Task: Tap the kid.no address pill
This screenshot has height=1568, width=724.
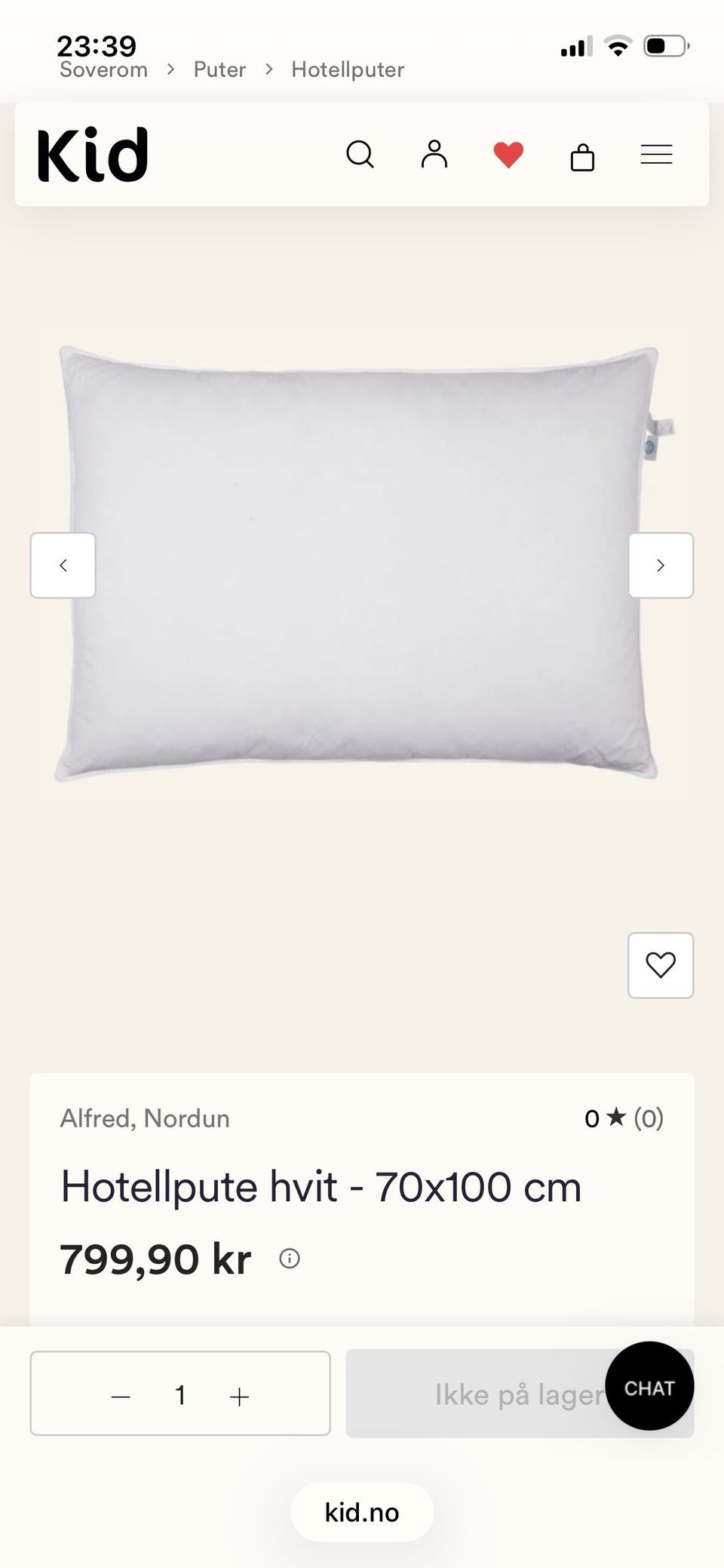Action: (x=362, y=1512)
